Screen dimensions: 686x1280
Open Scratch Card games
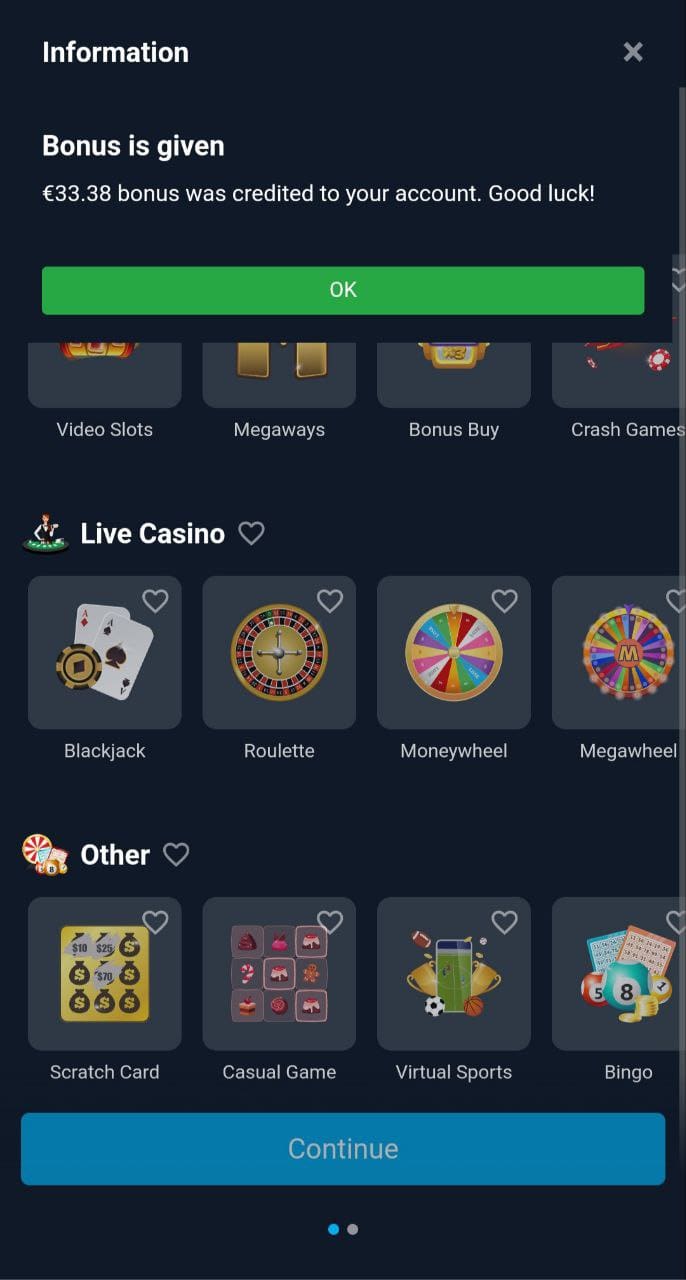[105, 974]
